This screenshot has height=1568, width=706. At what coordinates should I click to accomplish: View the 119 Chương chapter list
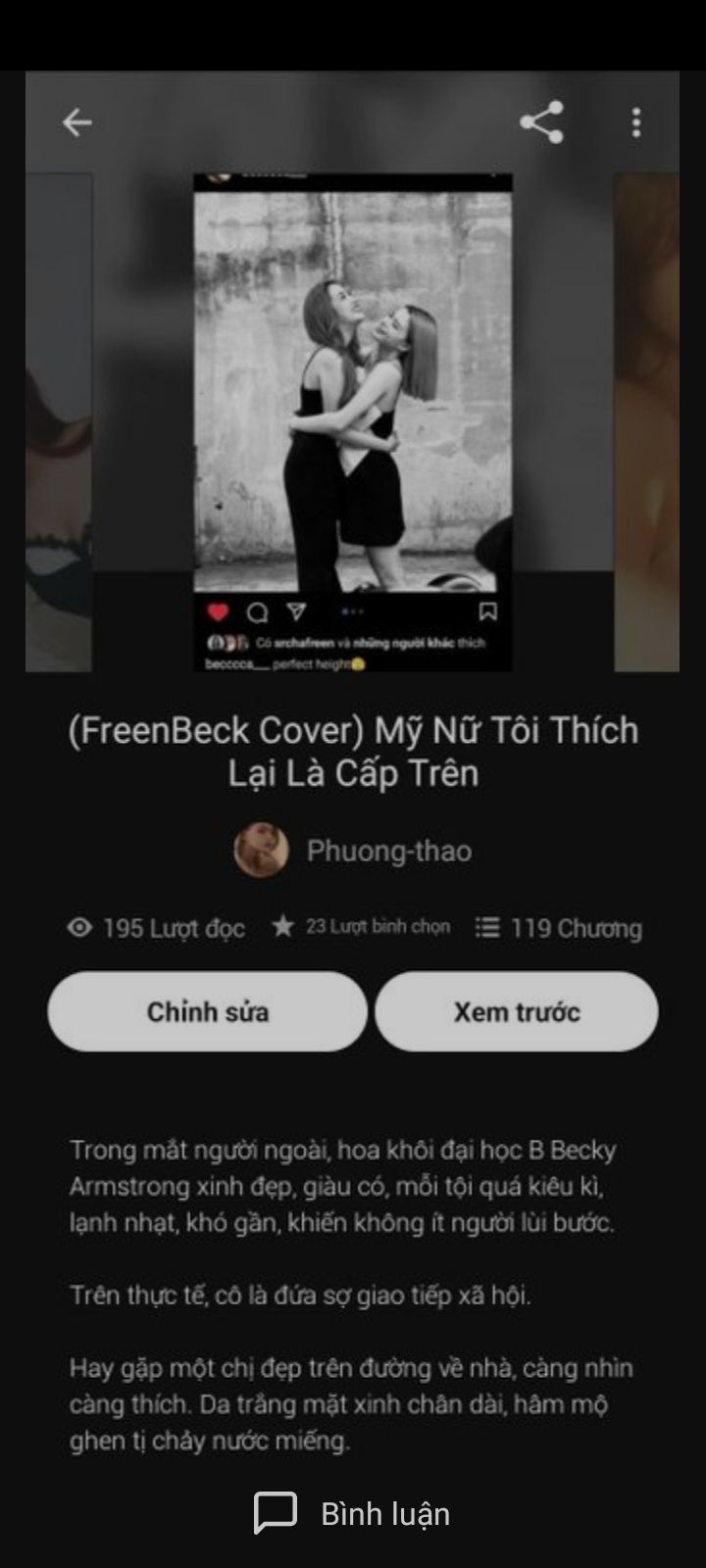click(559, 928)
